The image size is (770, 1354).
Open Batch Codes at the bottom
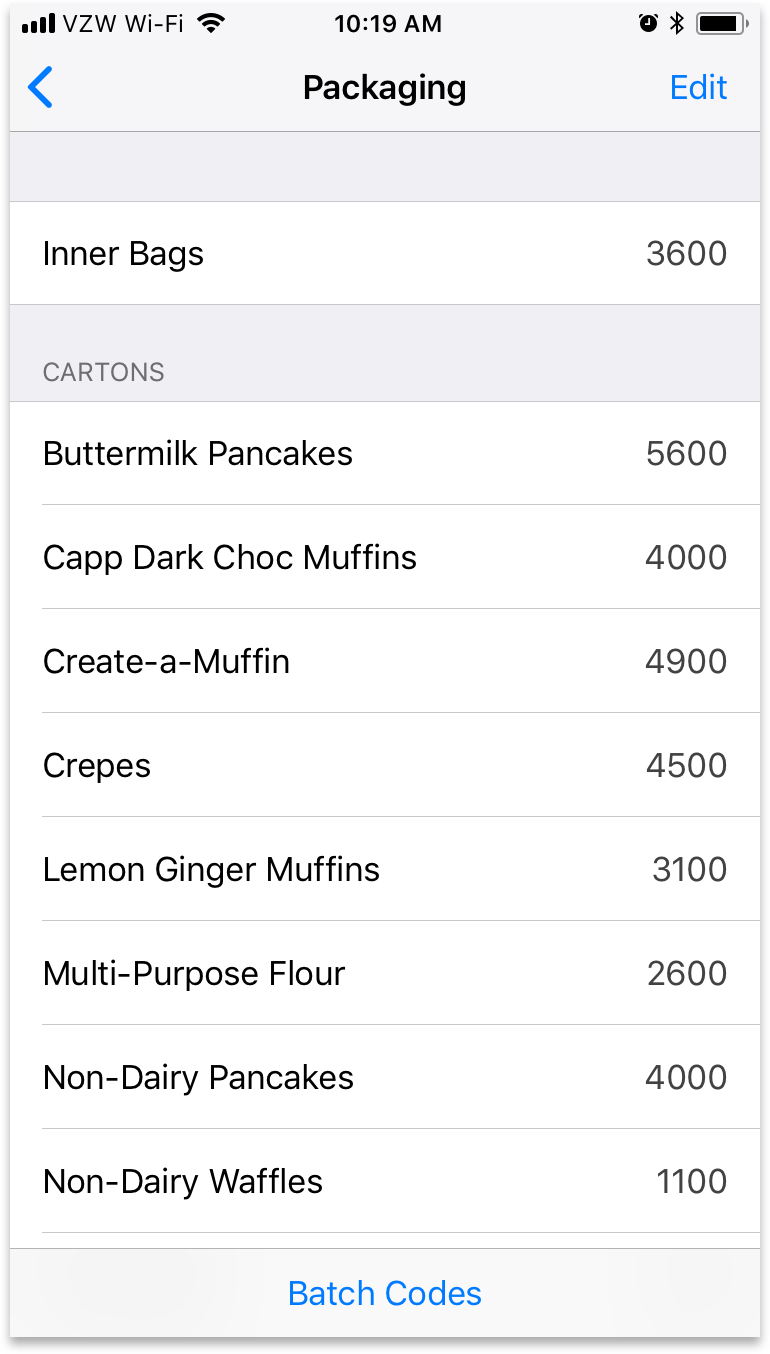385,1293
